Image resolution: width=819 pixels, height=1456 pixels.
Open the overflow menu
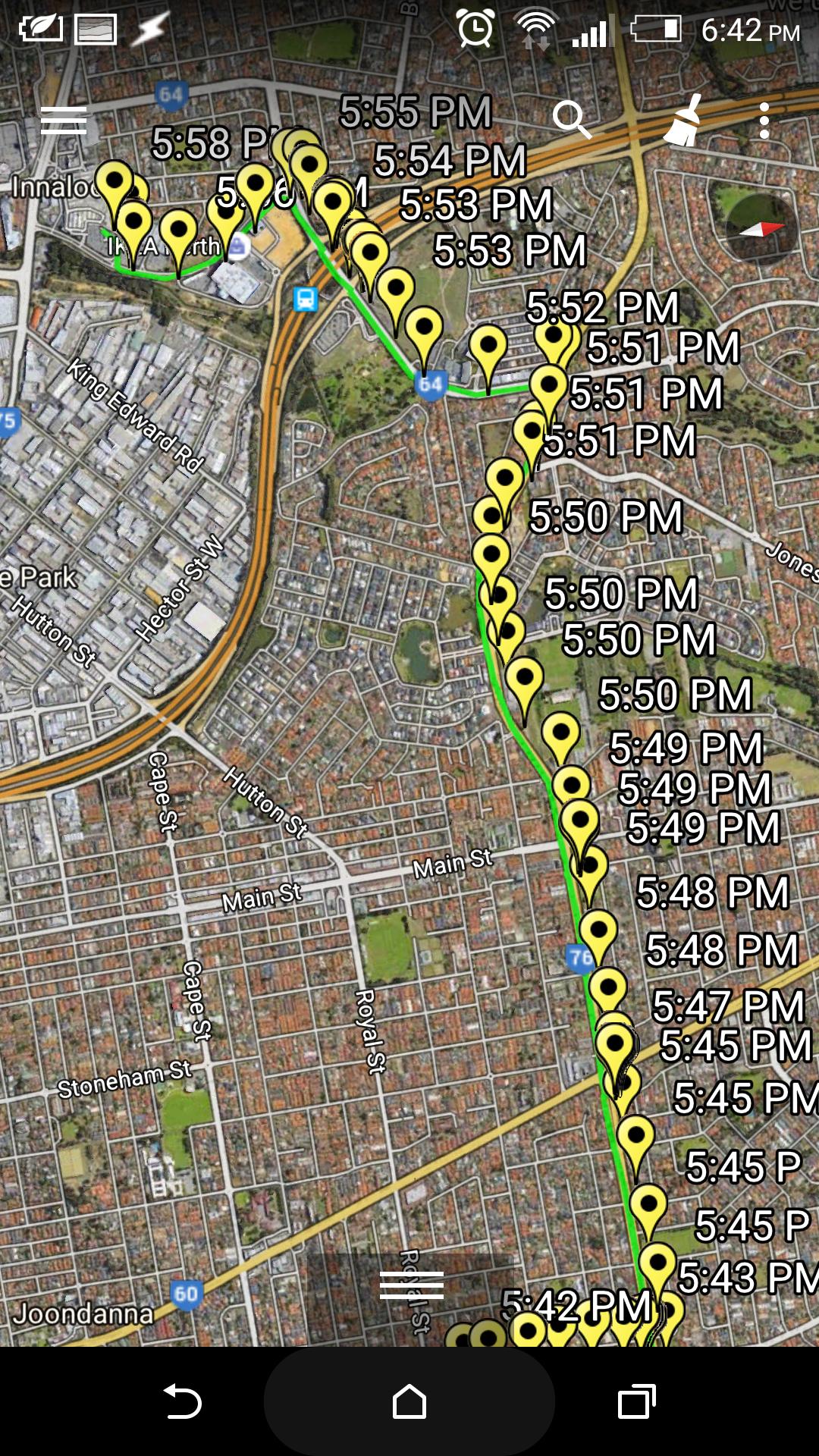[x=764, y=121]
